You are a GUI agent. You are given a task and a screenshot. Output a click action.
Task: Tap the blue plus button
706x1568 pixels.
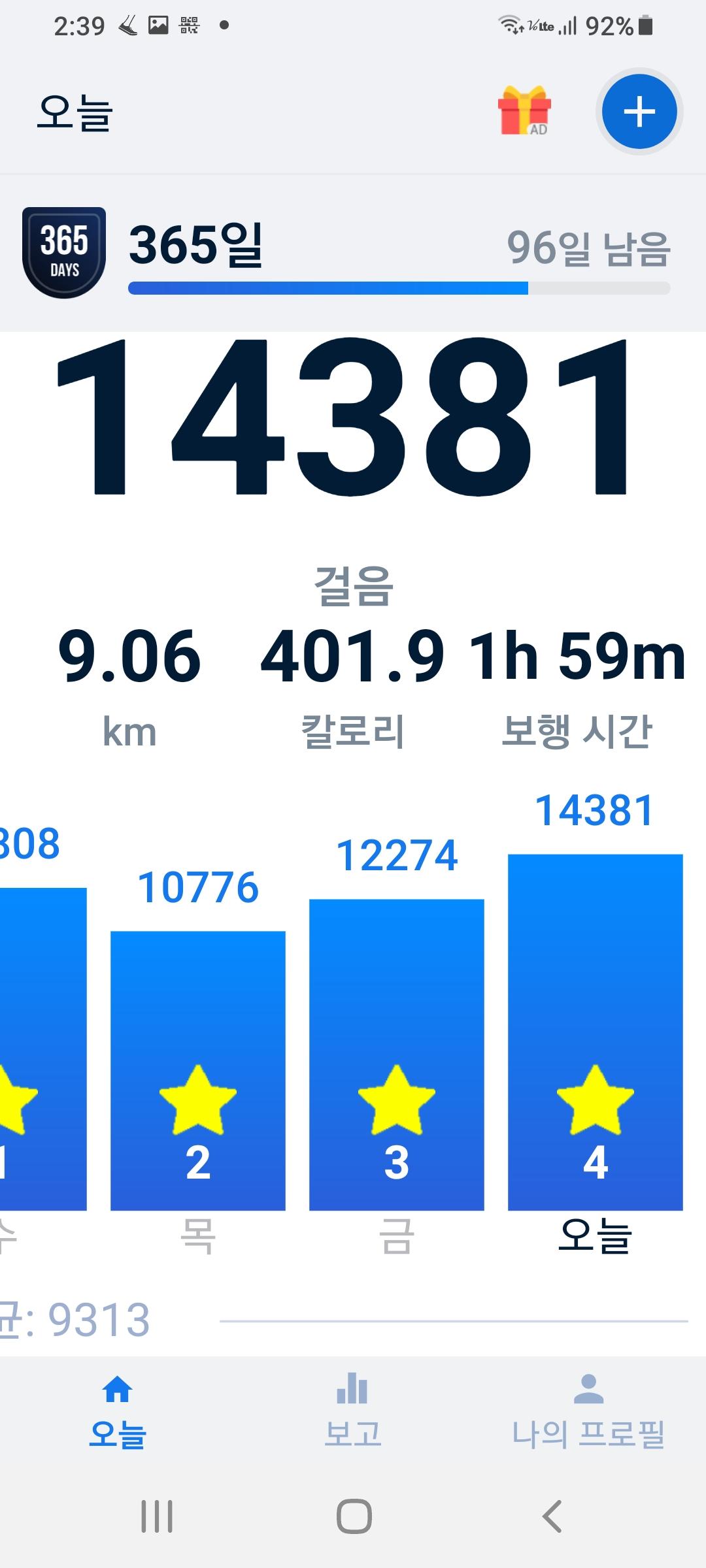click(x=639, y=112)
